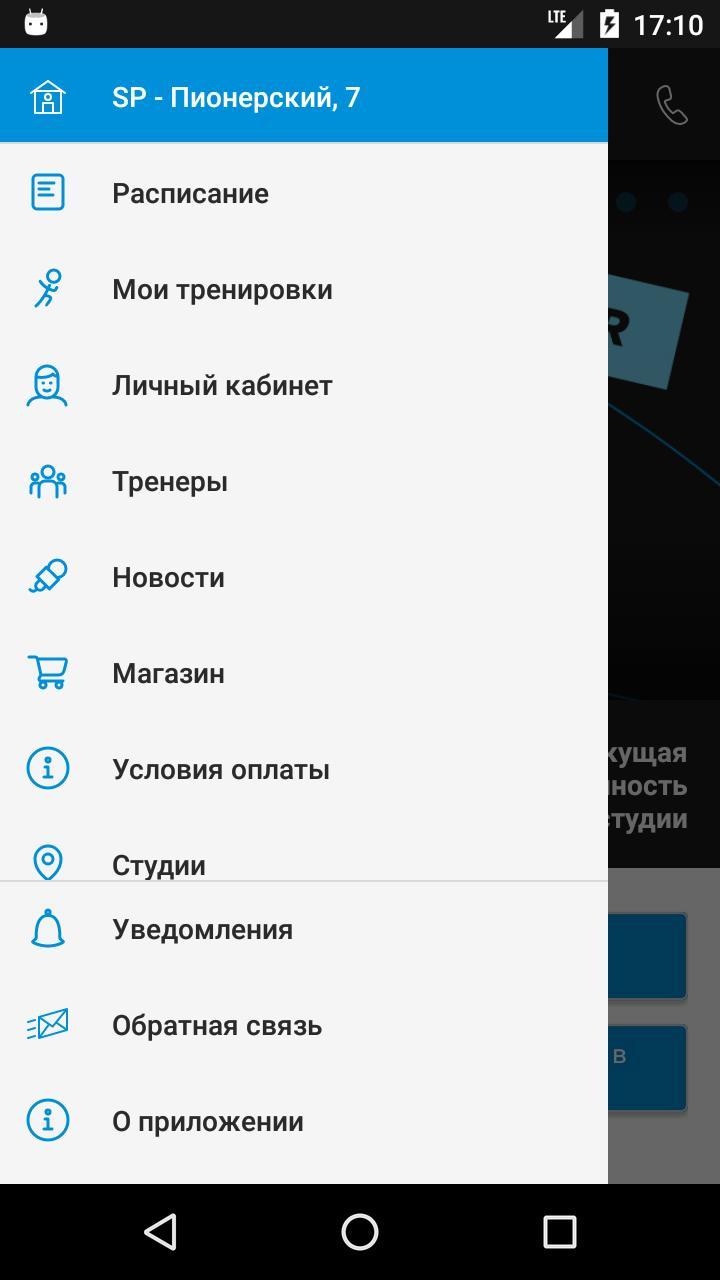Open Условия оплаты
The width and height of the screenshot is (720, 1280).
(x=220, y=770)
